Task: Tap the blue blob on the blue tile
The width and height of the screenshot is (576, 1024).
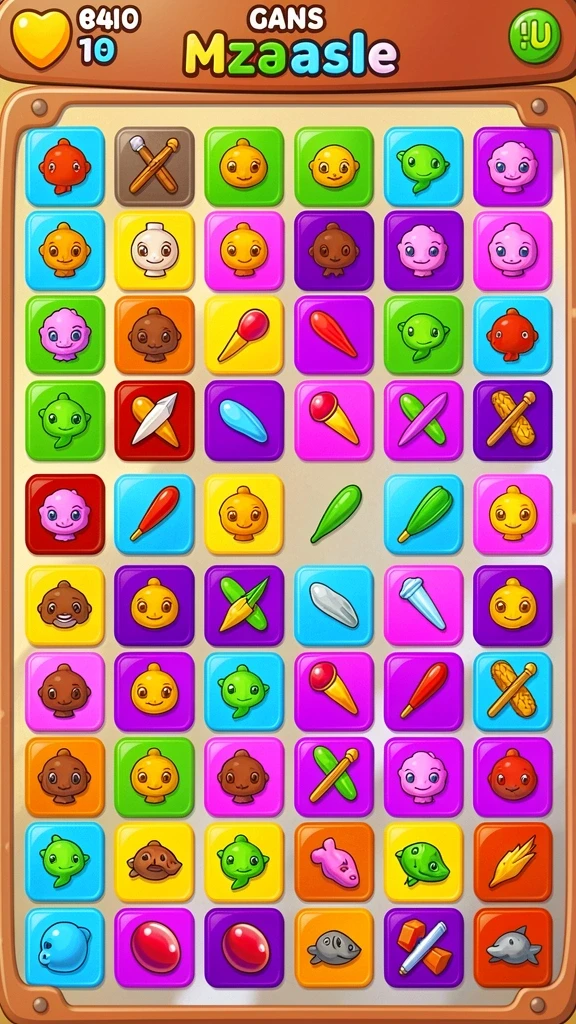Action: pyautogui.click(x=65, y=948)
